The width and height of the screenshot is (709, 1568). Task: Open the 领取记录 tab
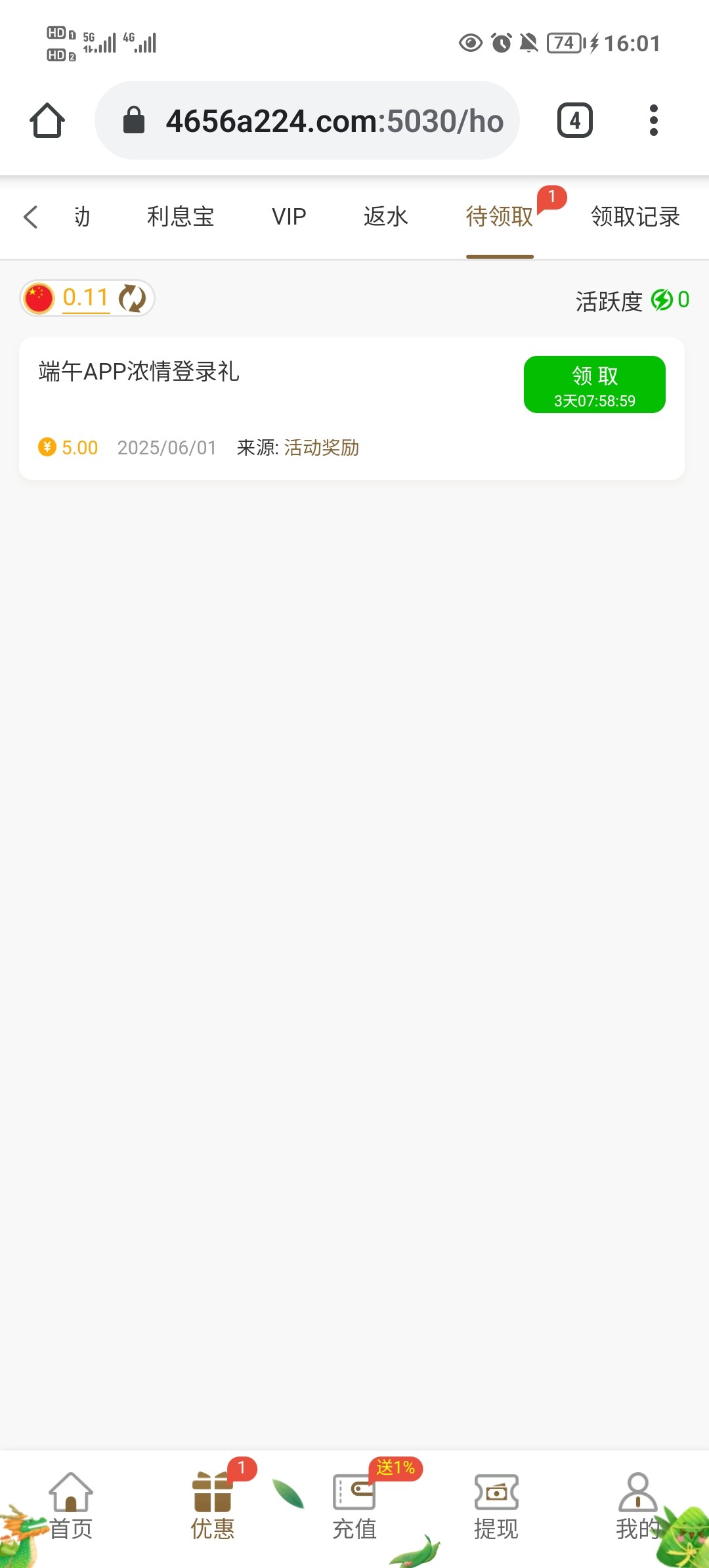click(635, 217)
